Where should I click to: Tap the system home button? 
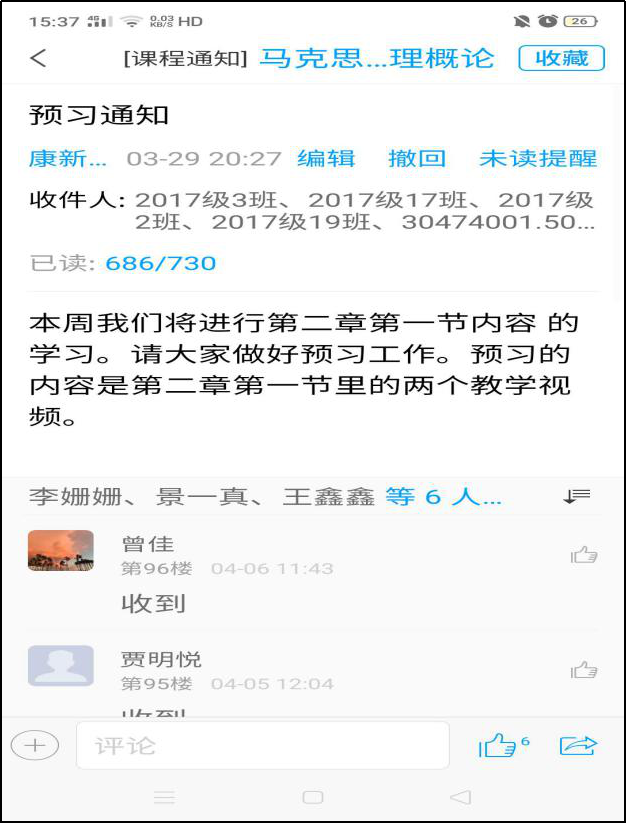(x=313, y=798)
